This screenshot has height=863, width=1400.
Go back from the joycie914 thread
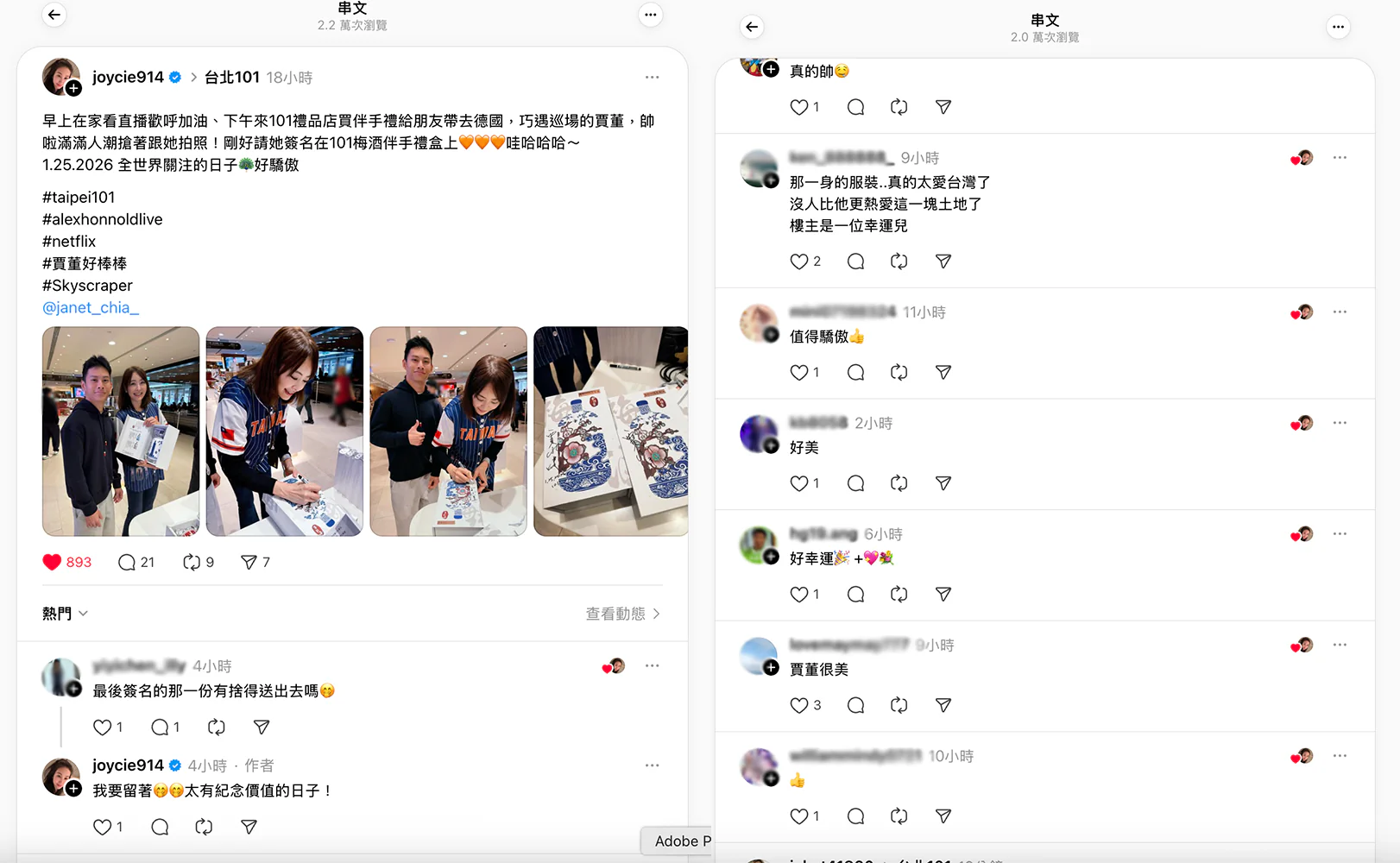click(x=54, y=15)
